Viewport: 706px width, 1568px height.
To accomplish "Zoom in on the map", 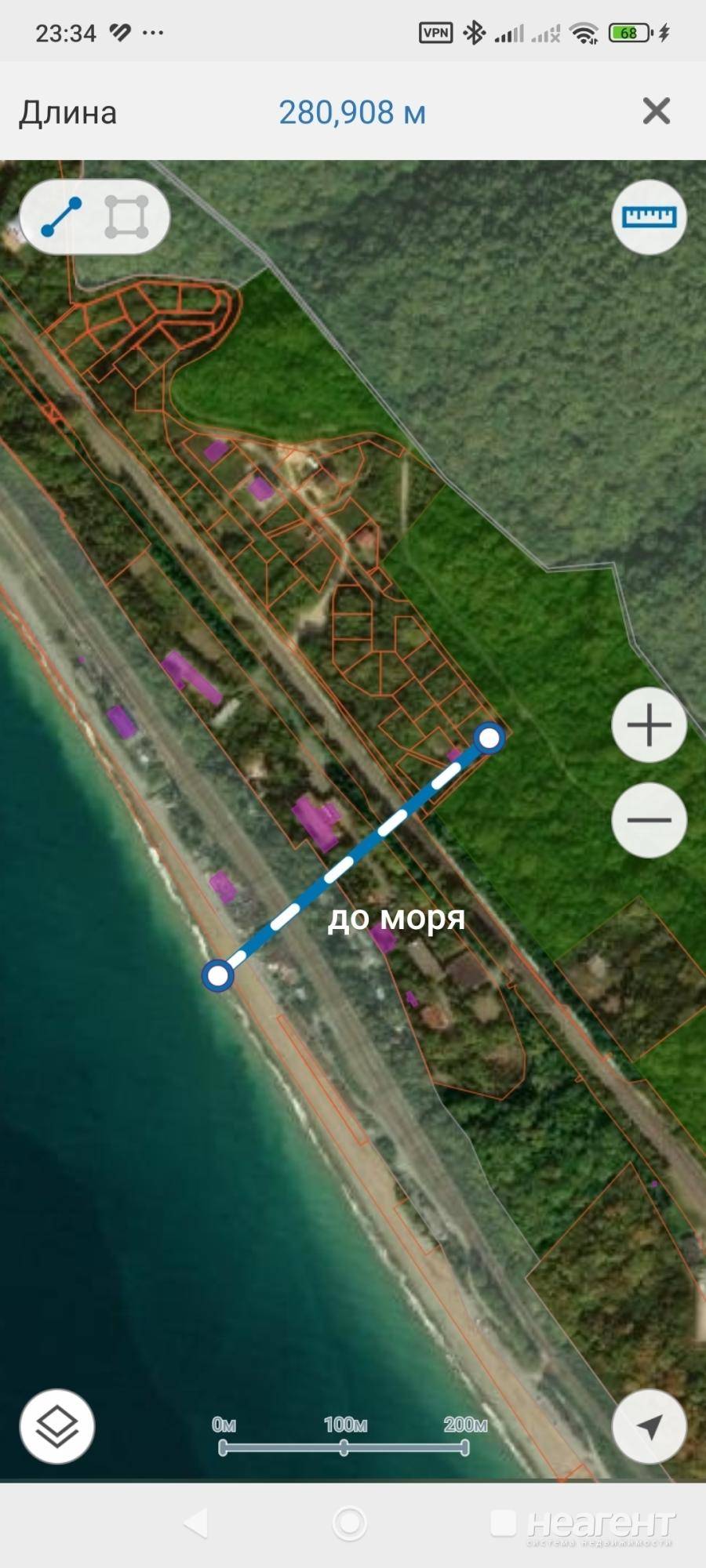I will click(649, 725).
